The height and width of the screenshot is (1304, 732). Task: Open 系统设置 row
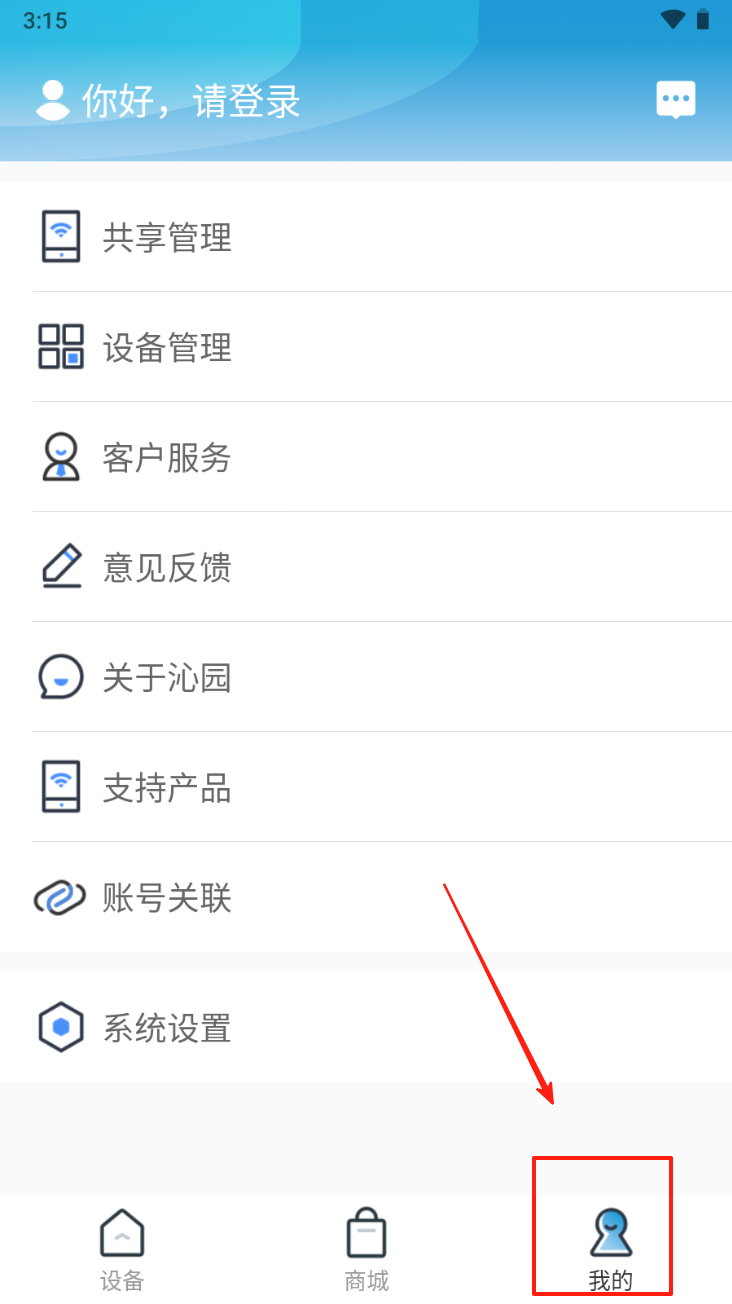tap(366, 1027)
